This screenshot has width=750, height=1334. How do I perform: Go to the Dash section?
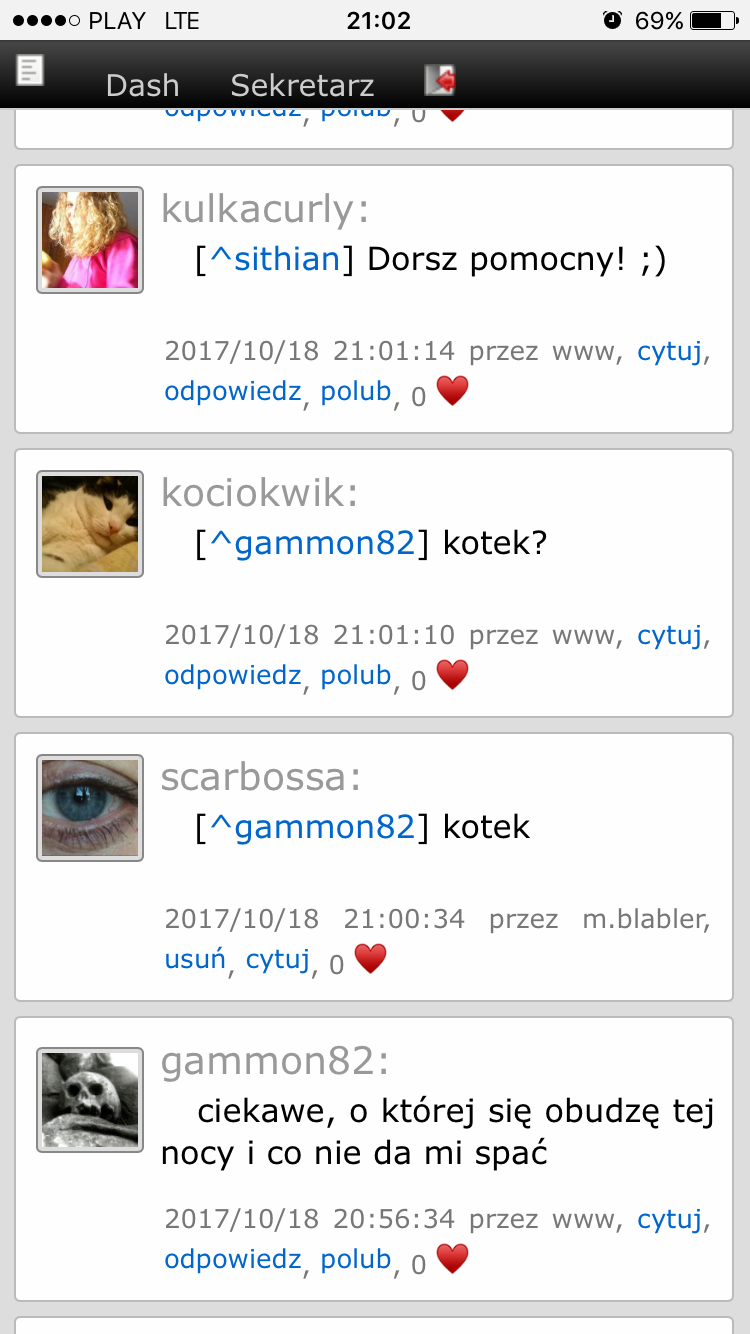point(142,85)
